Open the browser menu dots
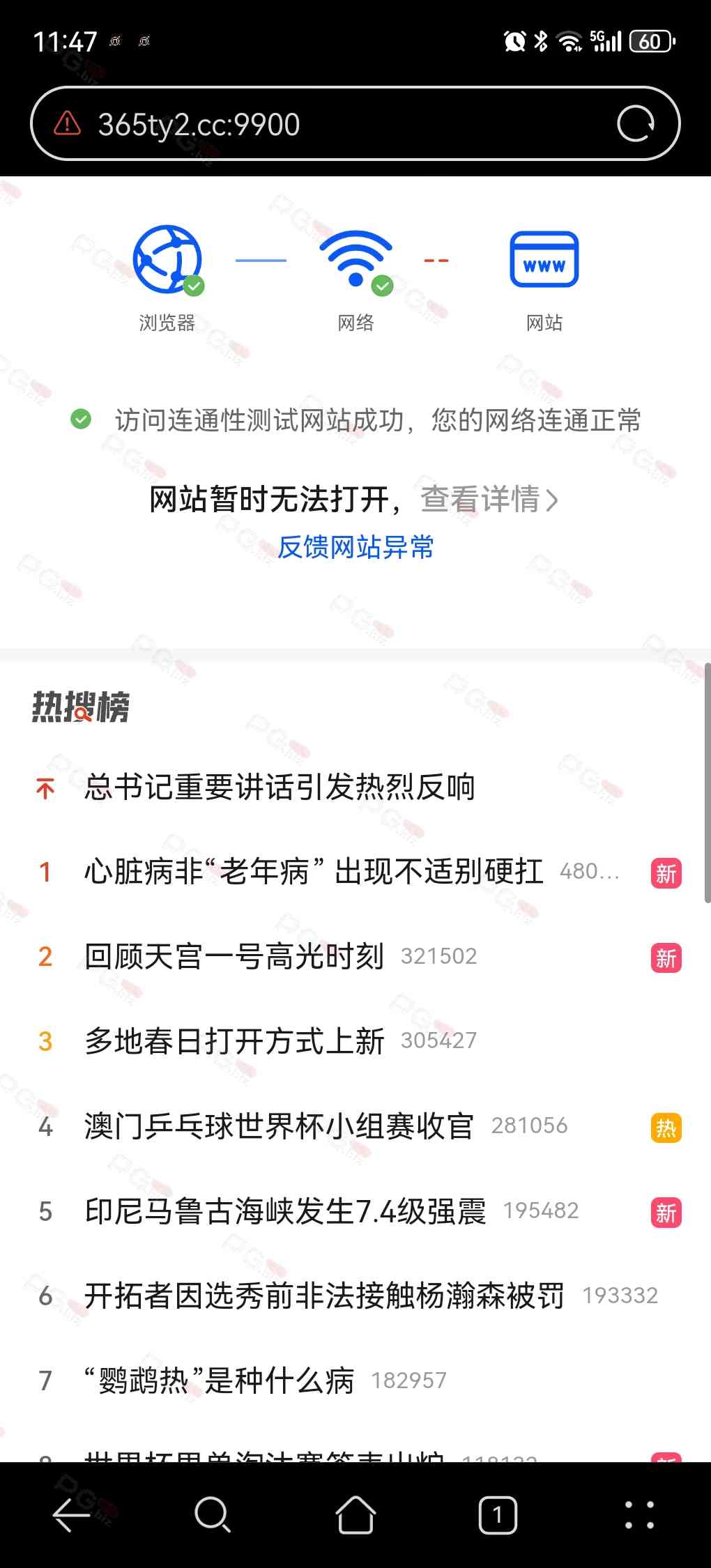The width and height of the screenshot is (711, 1568). [639, 1515]
